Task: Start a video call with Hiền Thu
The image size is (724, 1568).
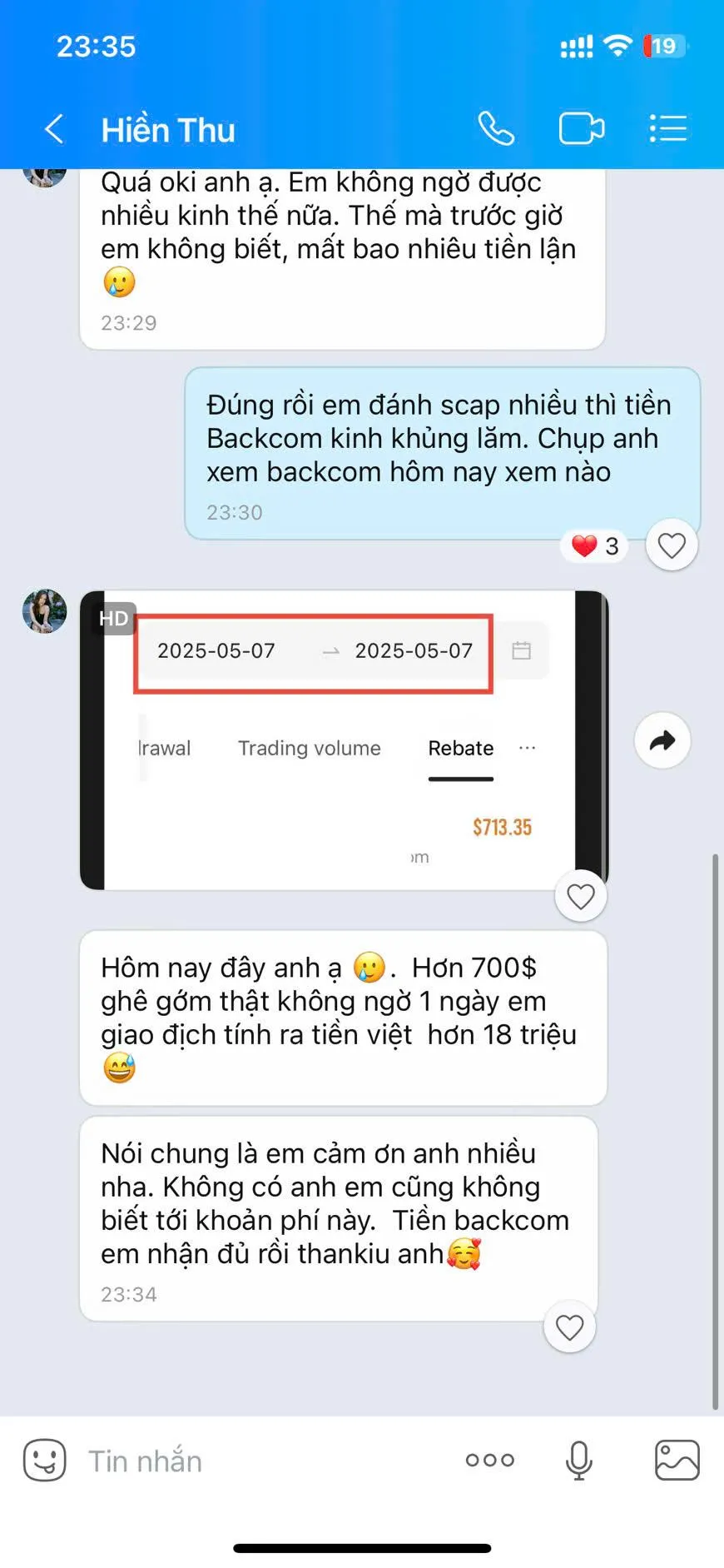Action: pyautogui.click(x=582, y=129)
